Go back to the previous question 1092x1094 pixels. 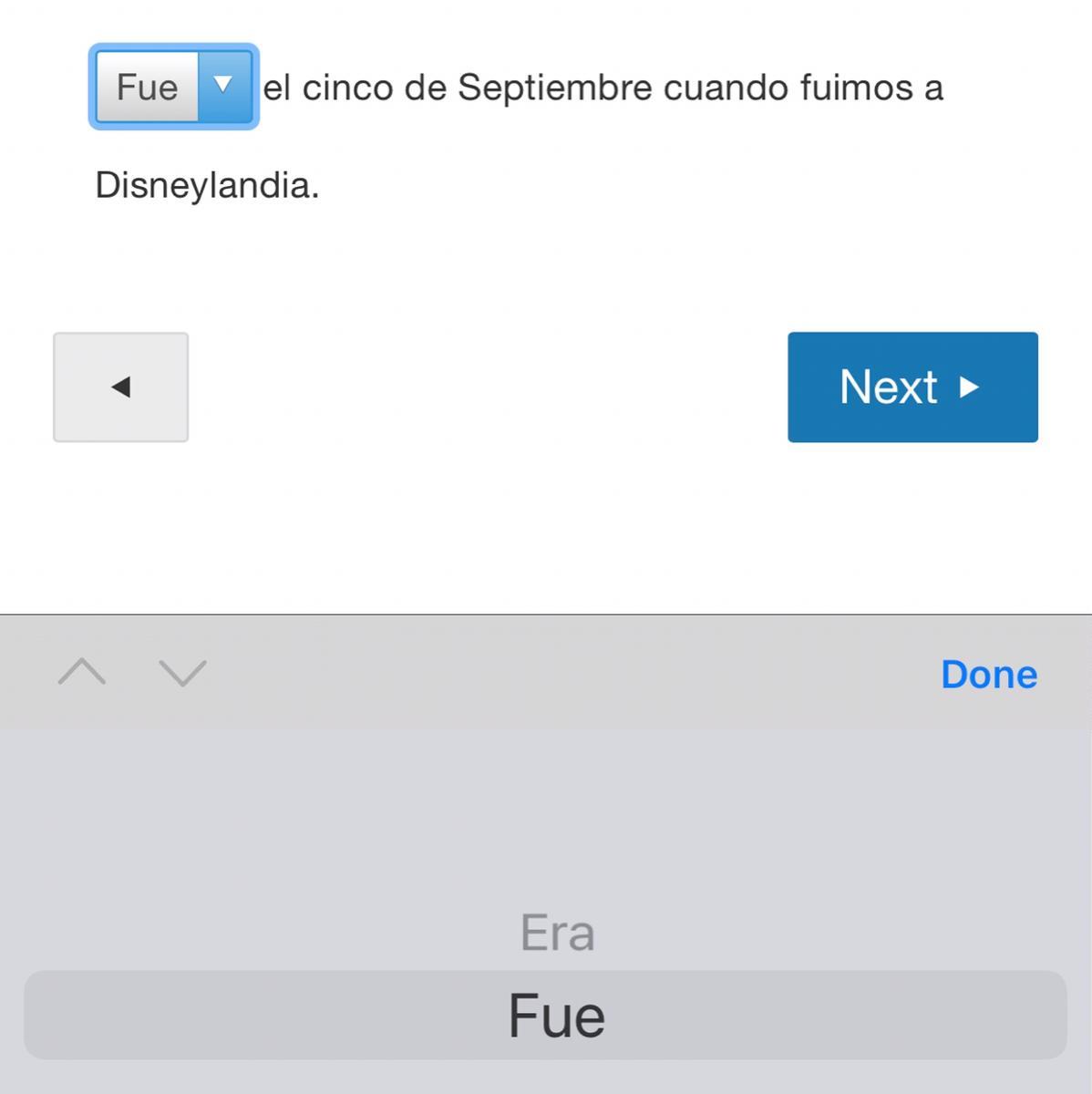point(120,387)
